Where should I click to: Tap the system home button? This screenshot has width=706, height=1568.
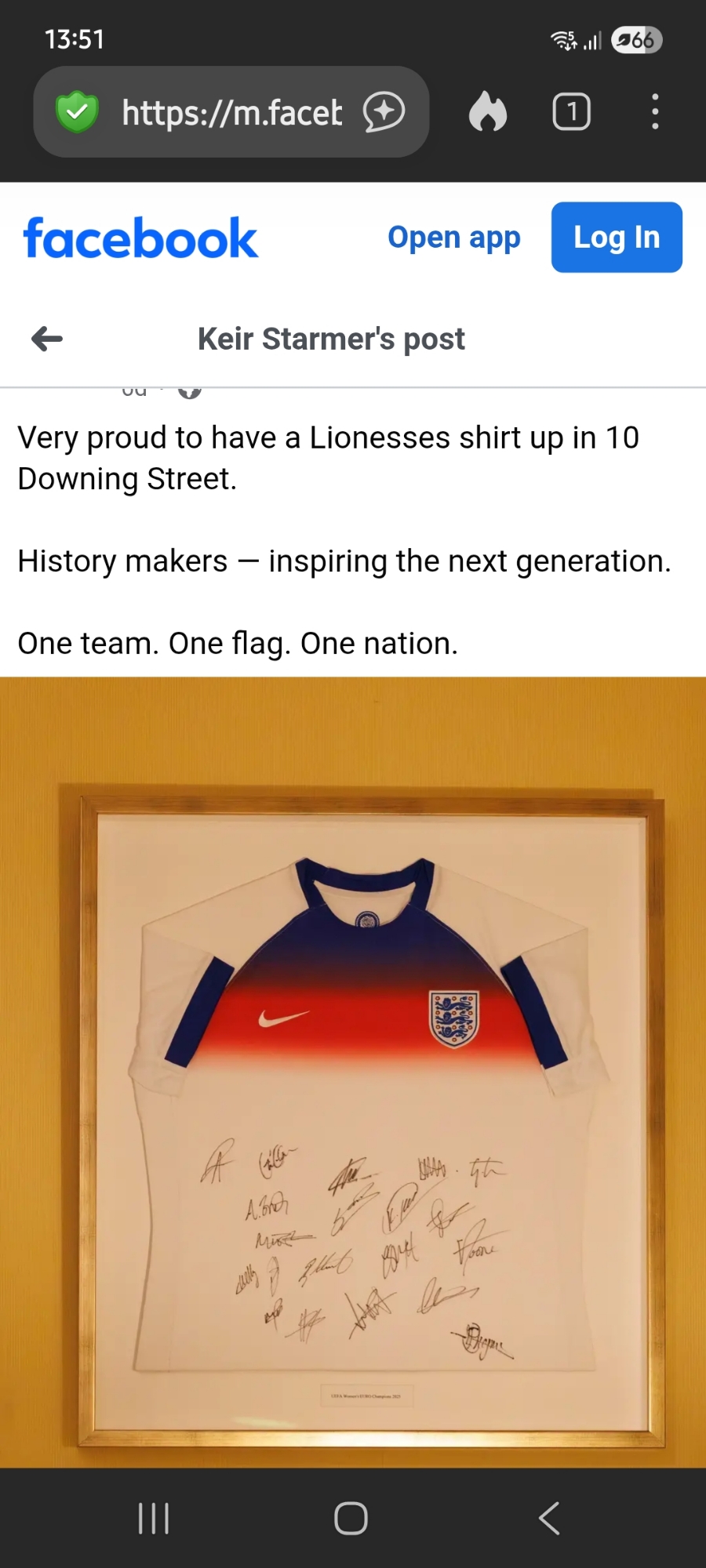pyautogui.click(x=351, y=1519)
